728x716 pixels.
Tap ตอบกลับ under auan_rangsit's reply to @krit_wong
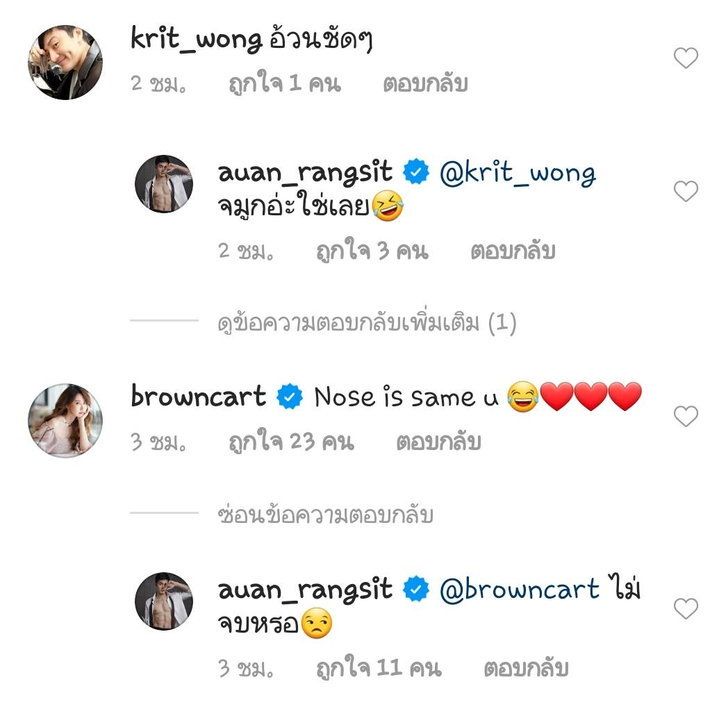(x=513, y=251)
